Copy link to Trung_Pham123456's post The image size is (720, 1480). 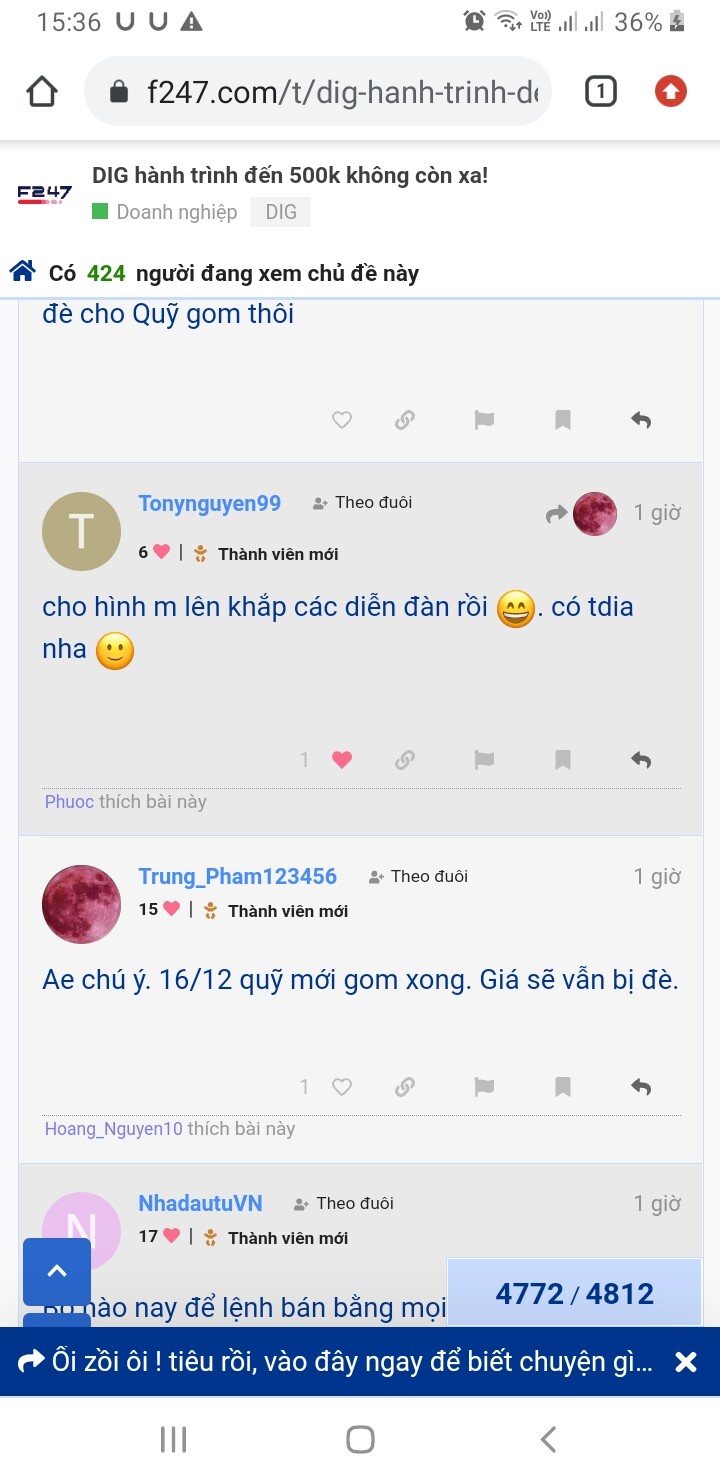coord(405,1087)
